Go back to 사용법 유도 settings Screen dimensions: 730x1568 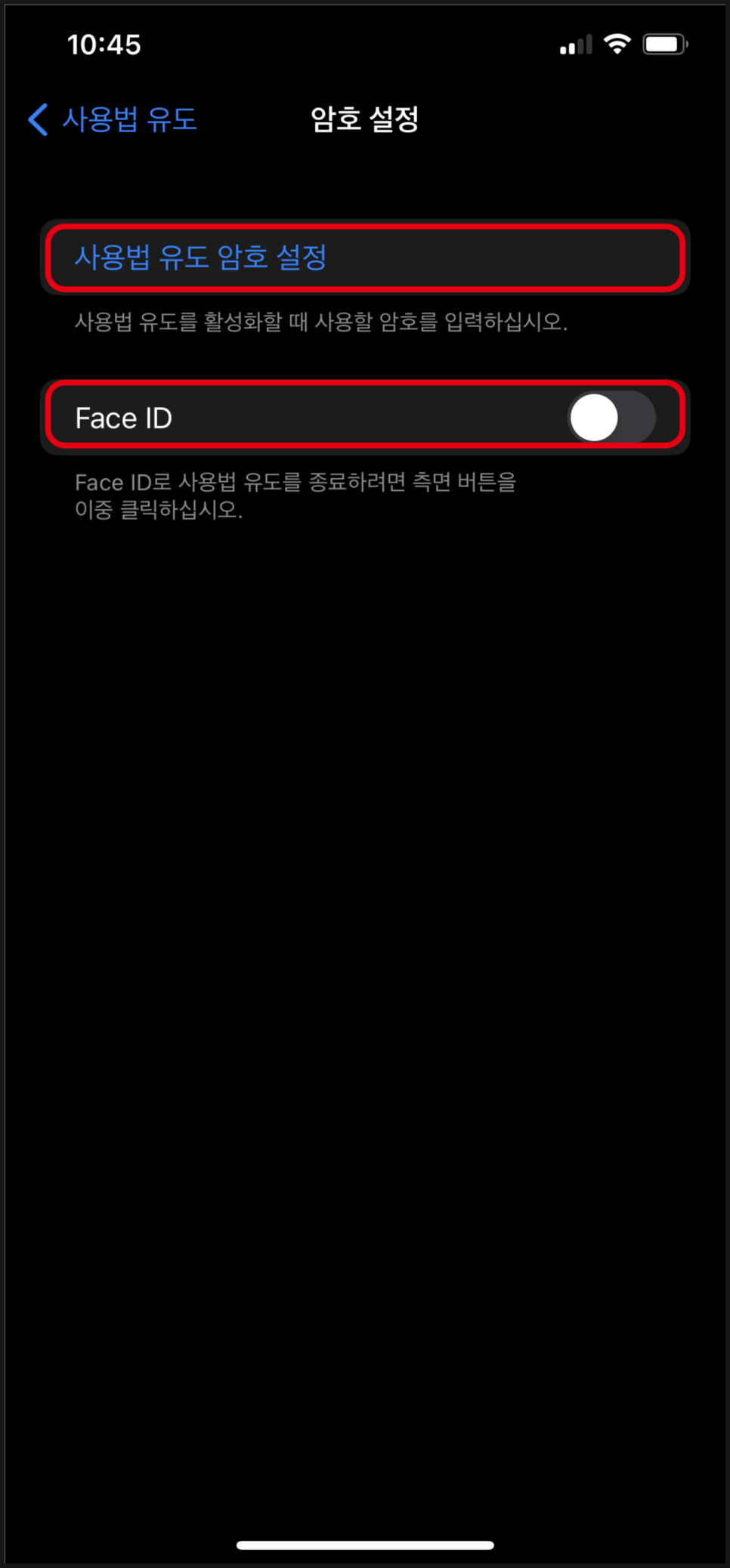click(113, 119)
